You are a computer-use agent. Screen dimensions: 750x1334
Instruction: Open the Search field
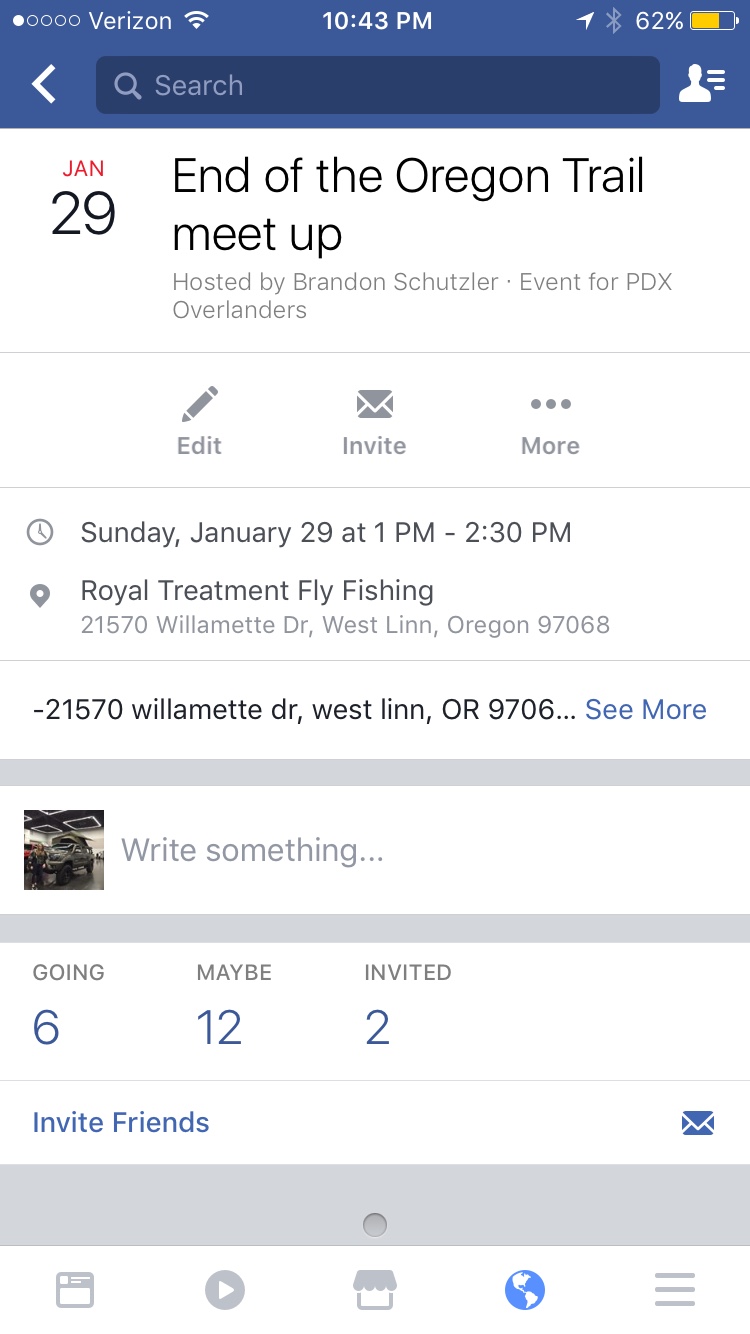point(377,85)
